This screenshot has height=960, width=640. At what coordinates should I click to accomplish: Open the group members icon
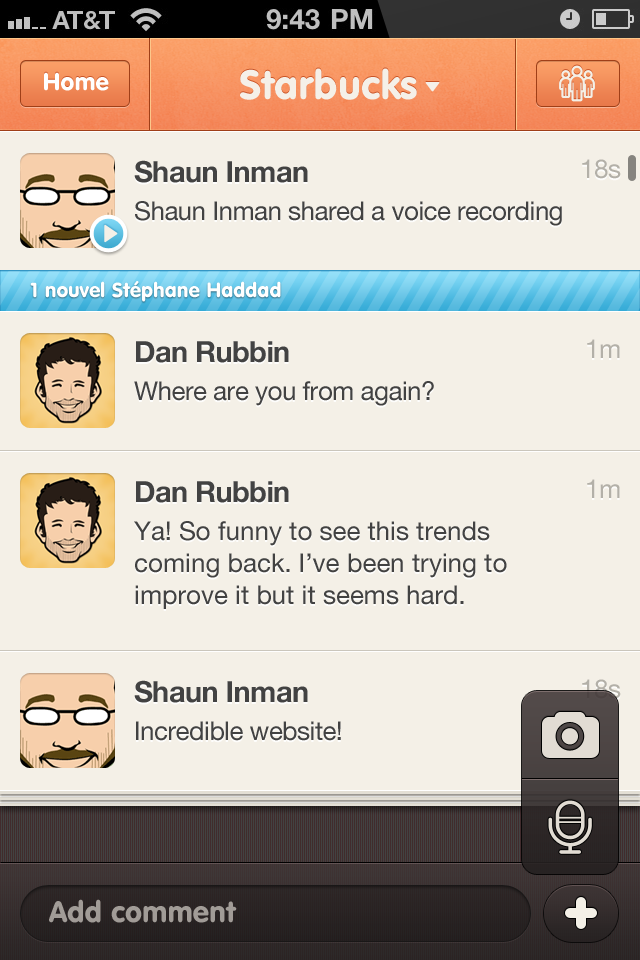(577, 83)
